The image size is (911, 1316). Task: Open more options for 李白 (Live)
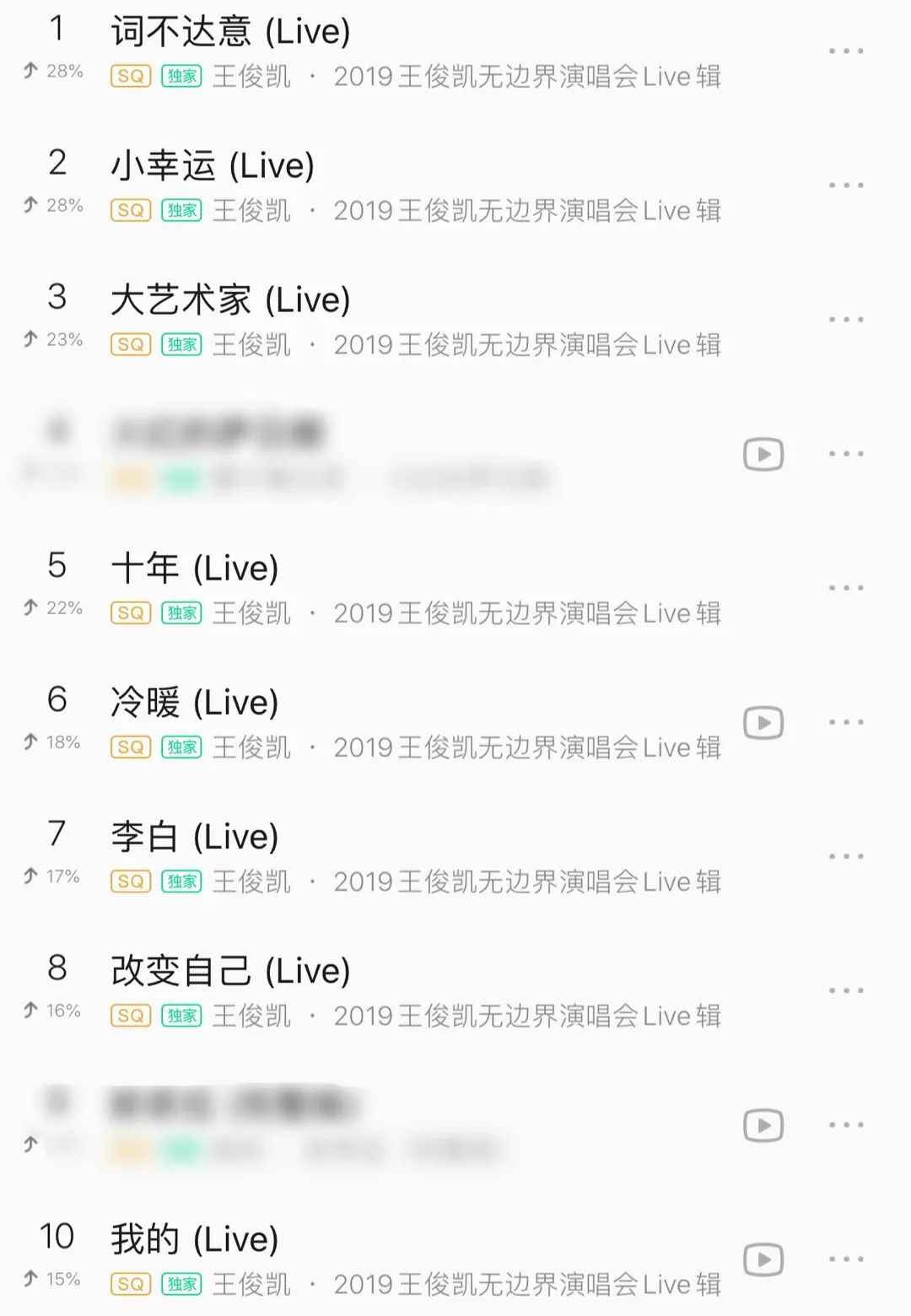point(844,856)
